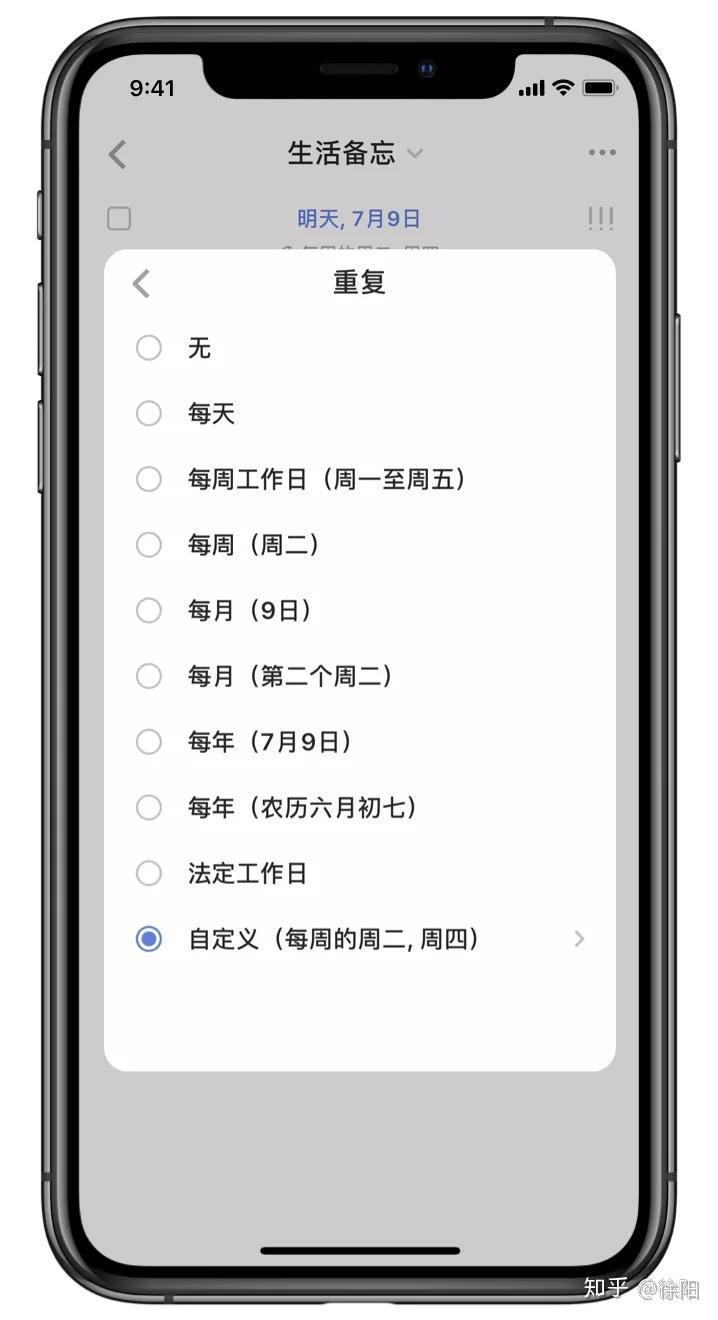Set repeat to 每月（9日）

149,611
